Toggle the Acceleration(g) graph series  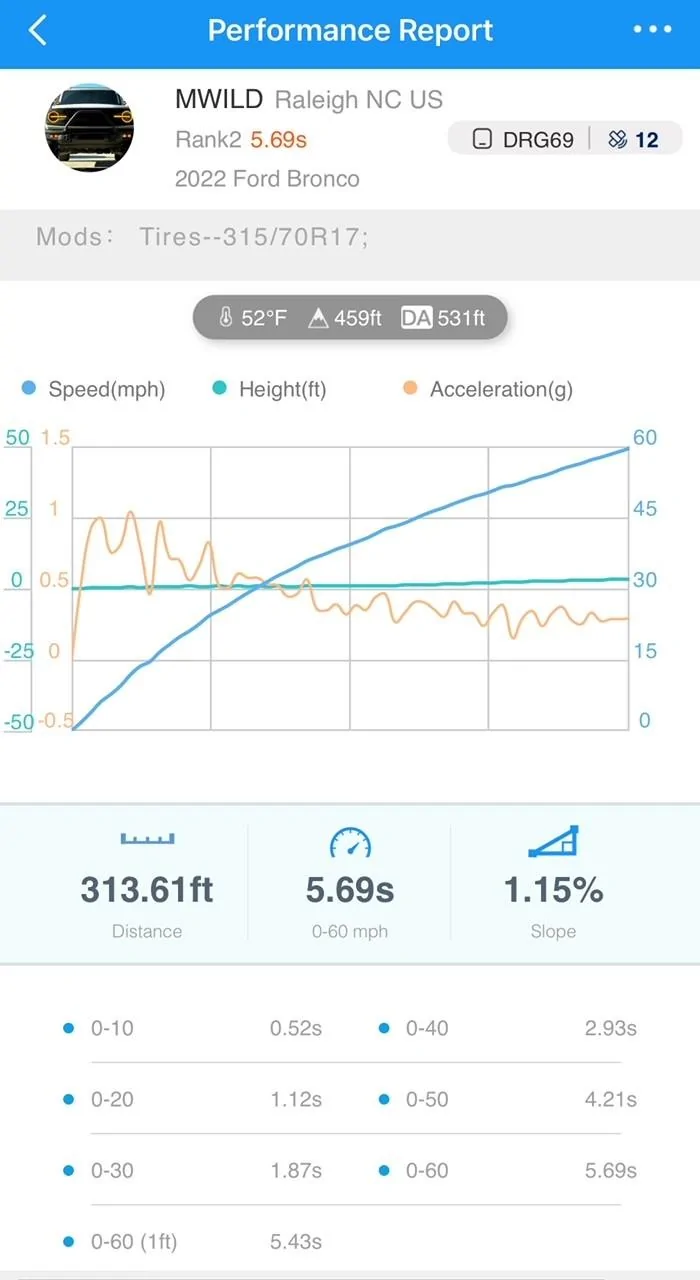[x=488, y=389]
